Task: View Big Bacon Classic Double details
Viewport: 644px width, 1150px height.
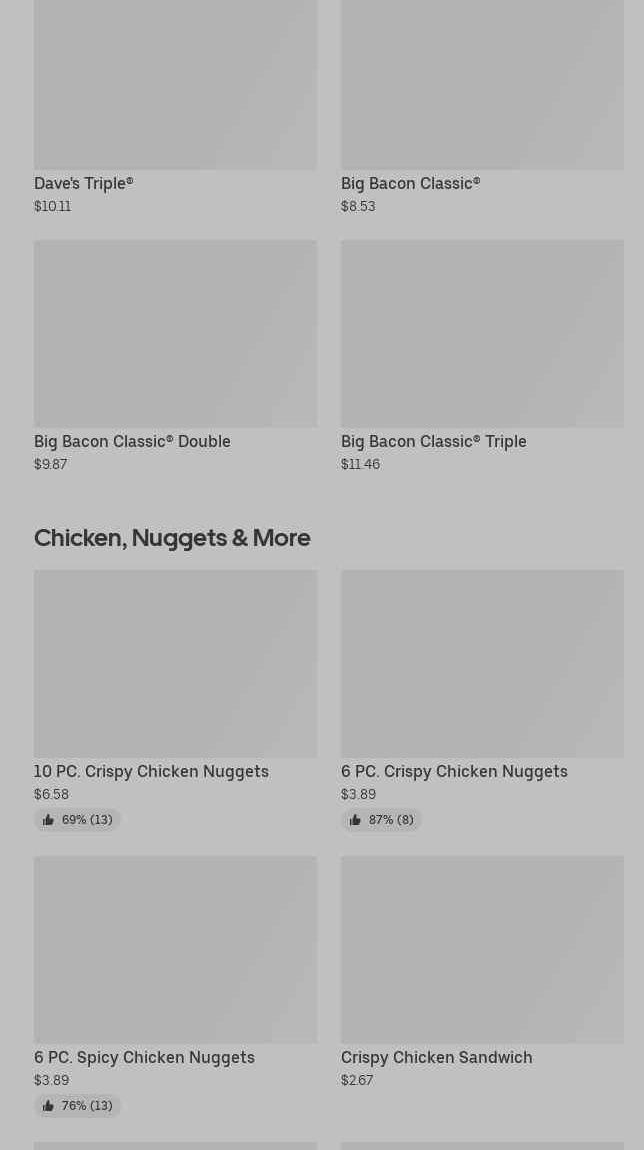Action: (175, 356)
